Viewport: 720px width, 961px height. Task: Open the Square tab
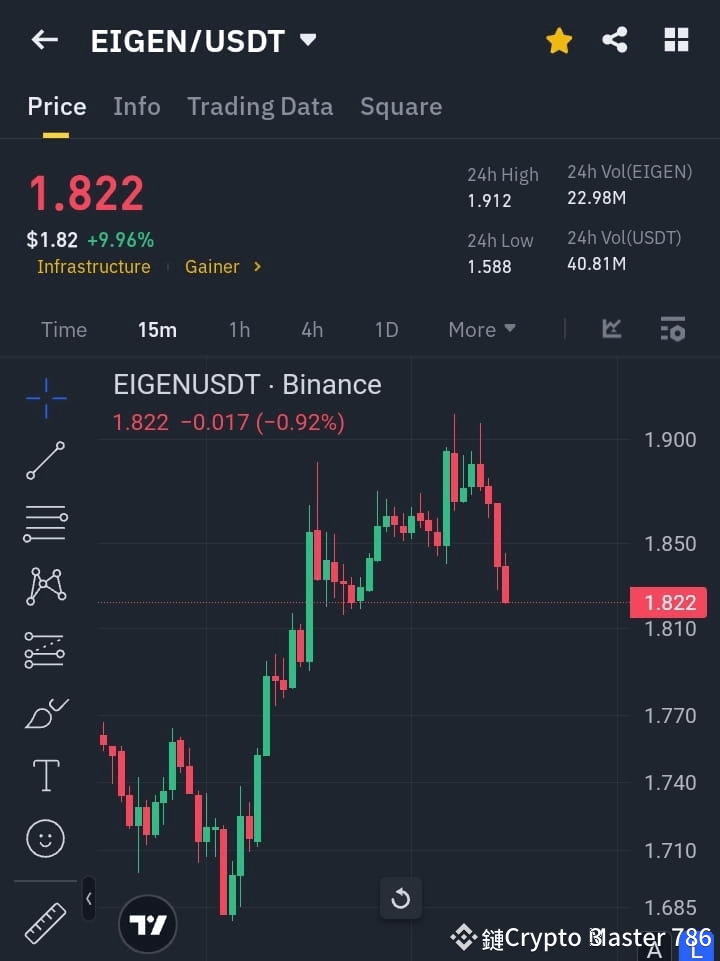(x=401, y=106)
